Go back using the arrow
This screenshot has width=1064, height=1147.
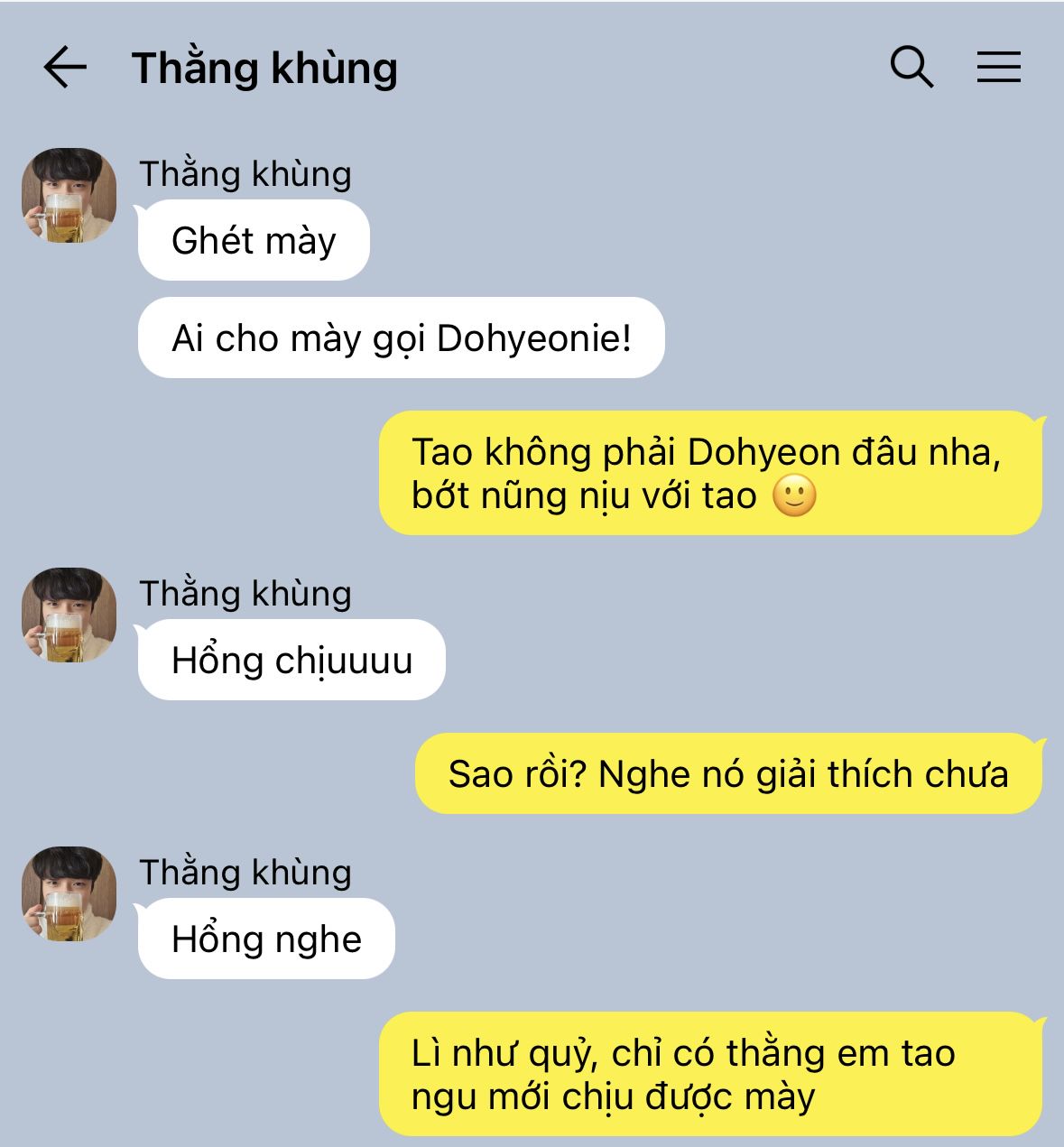click(65, 68)
